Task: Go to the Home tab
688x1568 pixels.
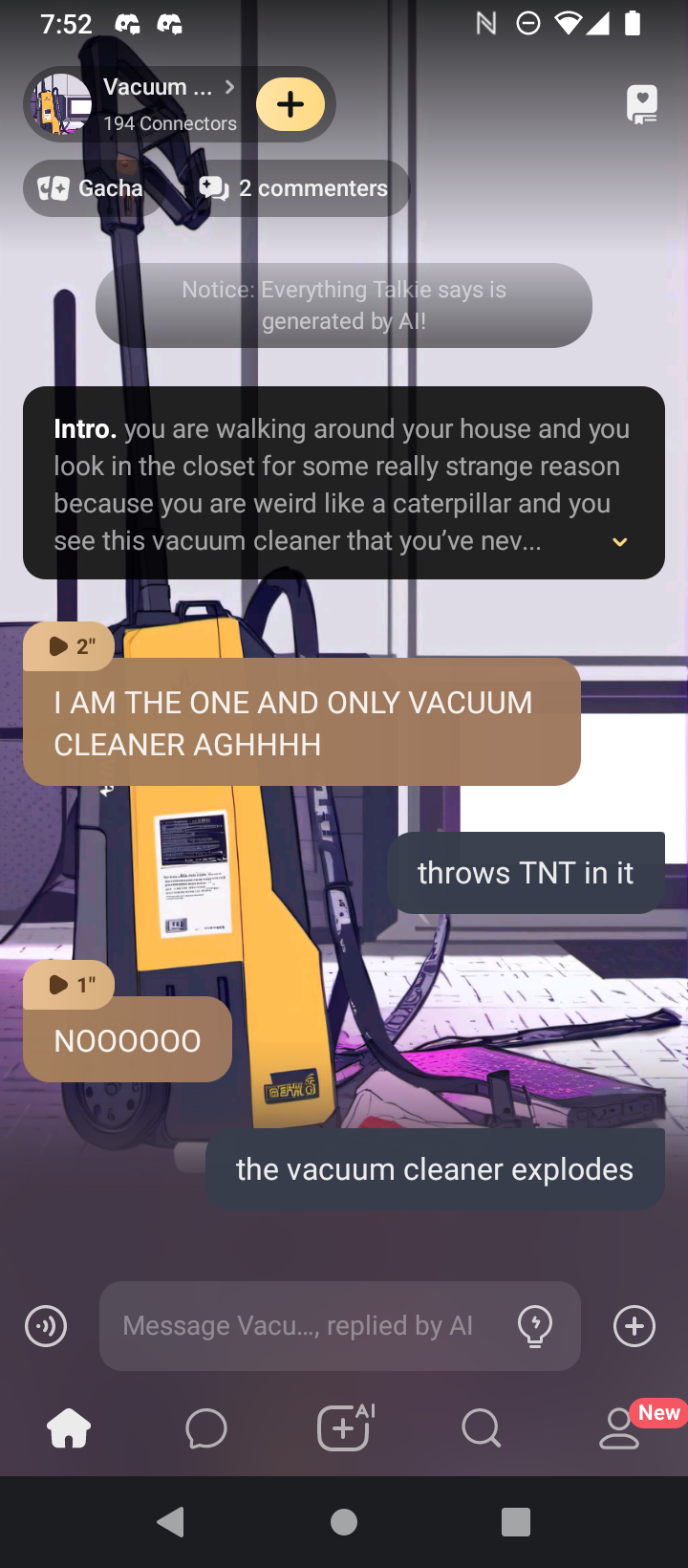Action: (x=69, y=1429)
